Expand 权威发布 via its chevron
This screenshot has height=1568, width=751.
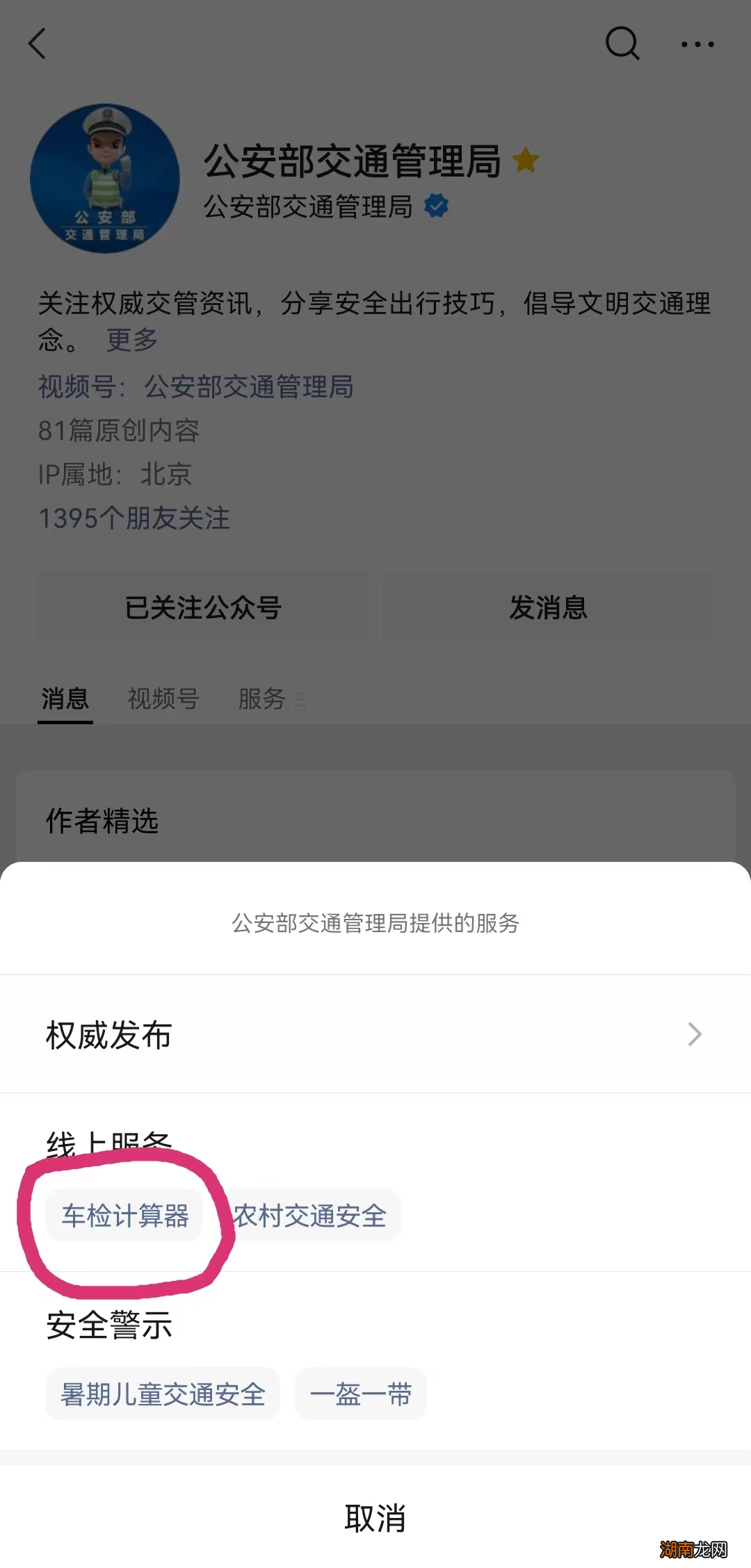coord(693,1035)
